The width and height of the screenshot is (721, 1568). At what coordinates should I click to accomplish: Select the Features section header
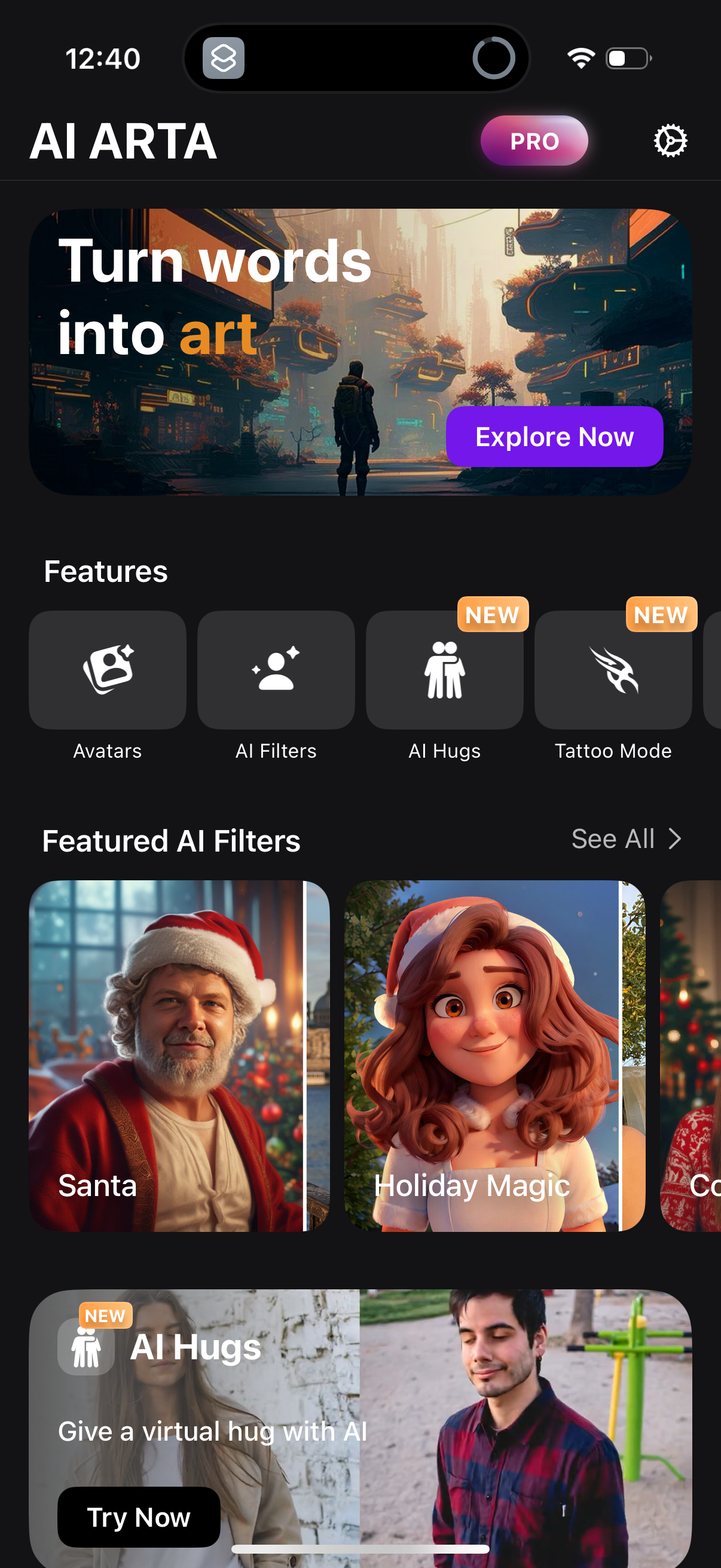click(105, 571)
